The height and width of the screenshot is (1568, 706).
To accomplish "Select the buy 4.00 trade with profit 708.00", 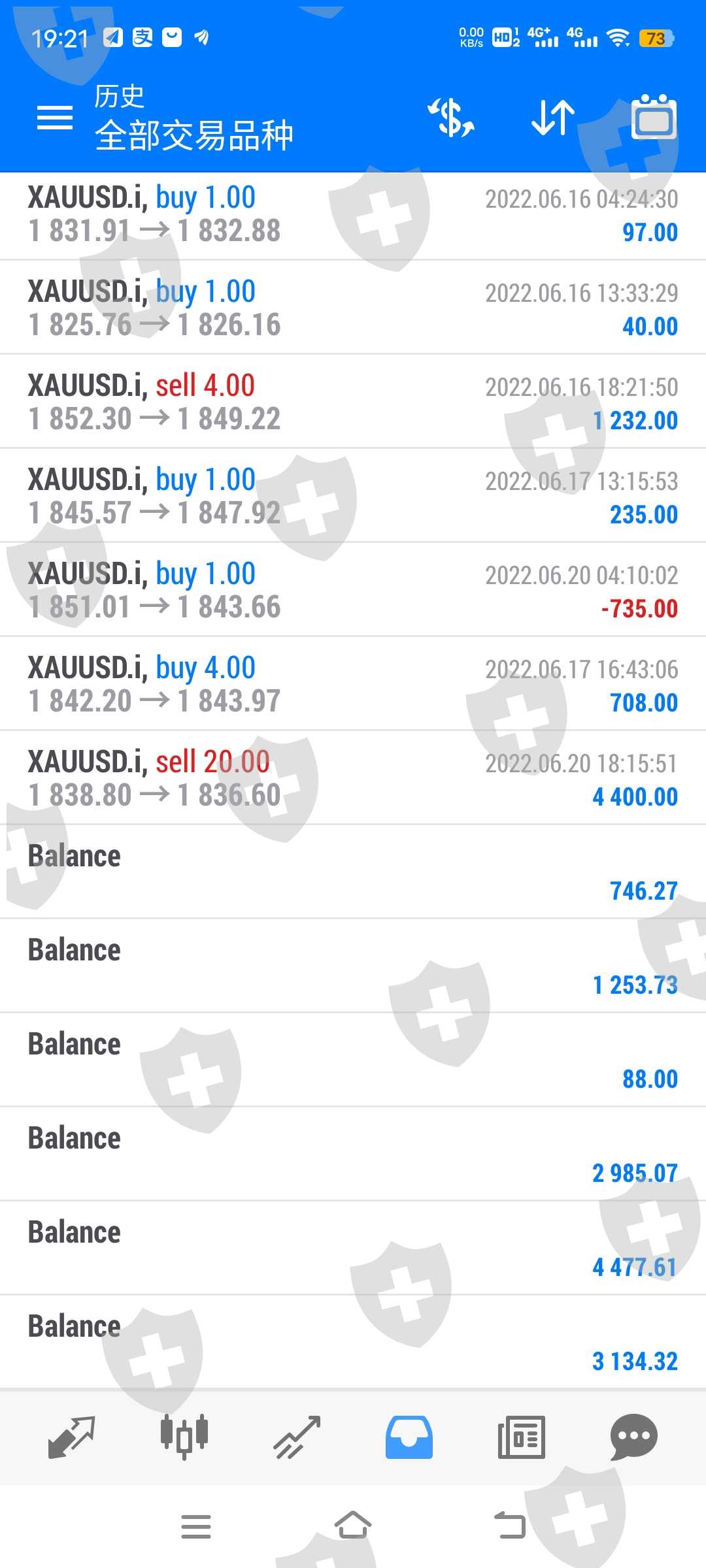I will point(353,685).
